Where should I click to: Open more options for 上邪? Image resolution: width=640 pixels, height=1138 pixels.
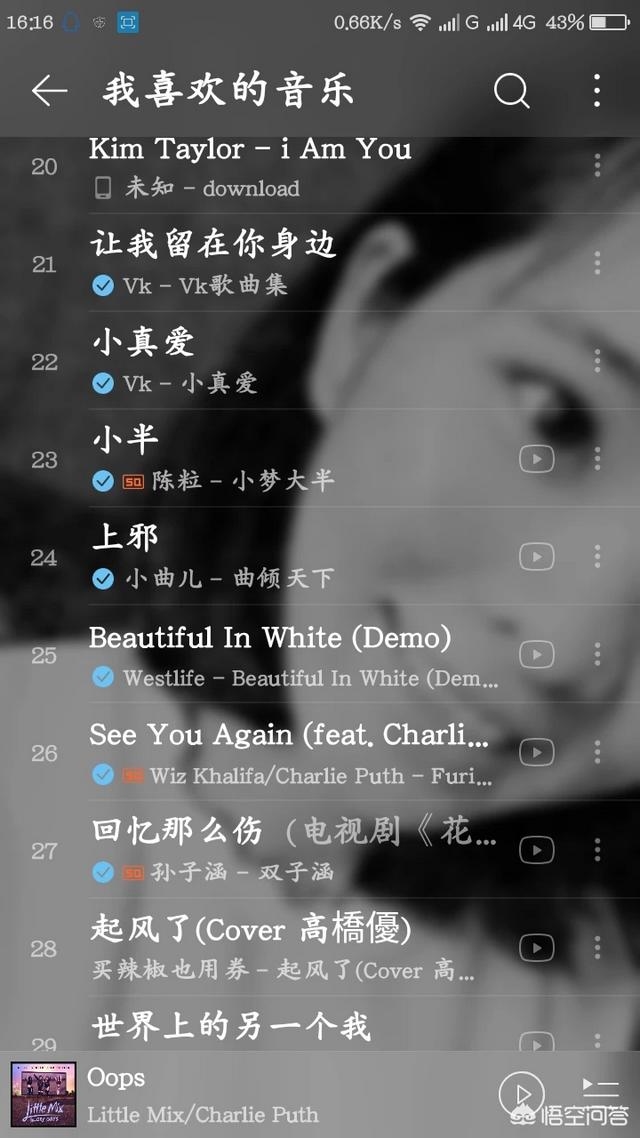(597, 556)
